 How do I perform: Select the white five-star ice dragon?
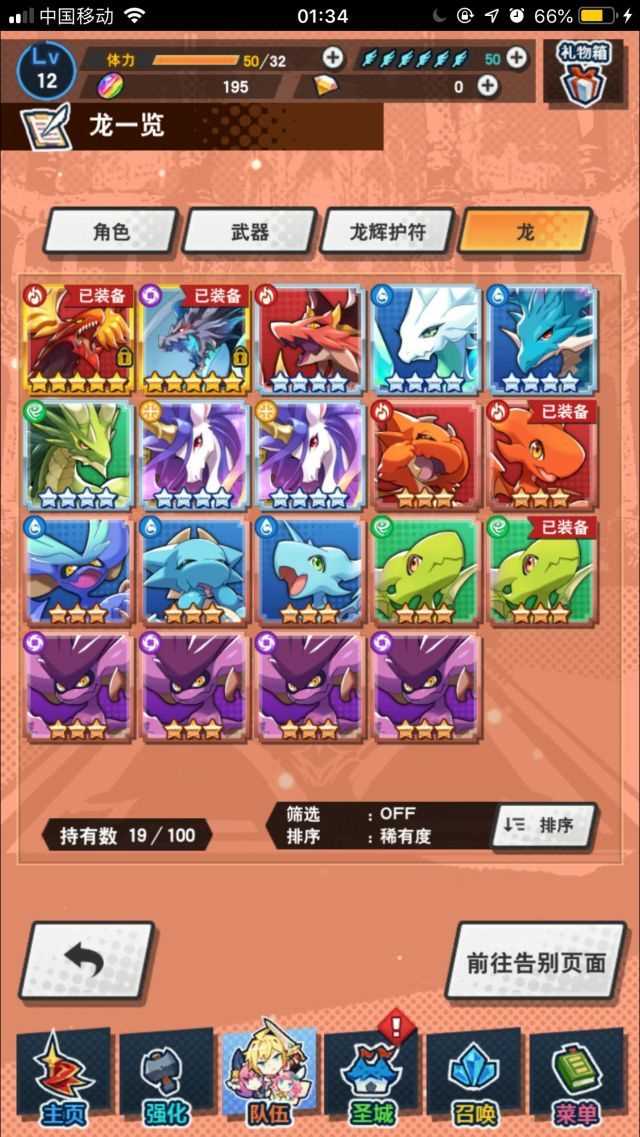click(x=426, y=340)
